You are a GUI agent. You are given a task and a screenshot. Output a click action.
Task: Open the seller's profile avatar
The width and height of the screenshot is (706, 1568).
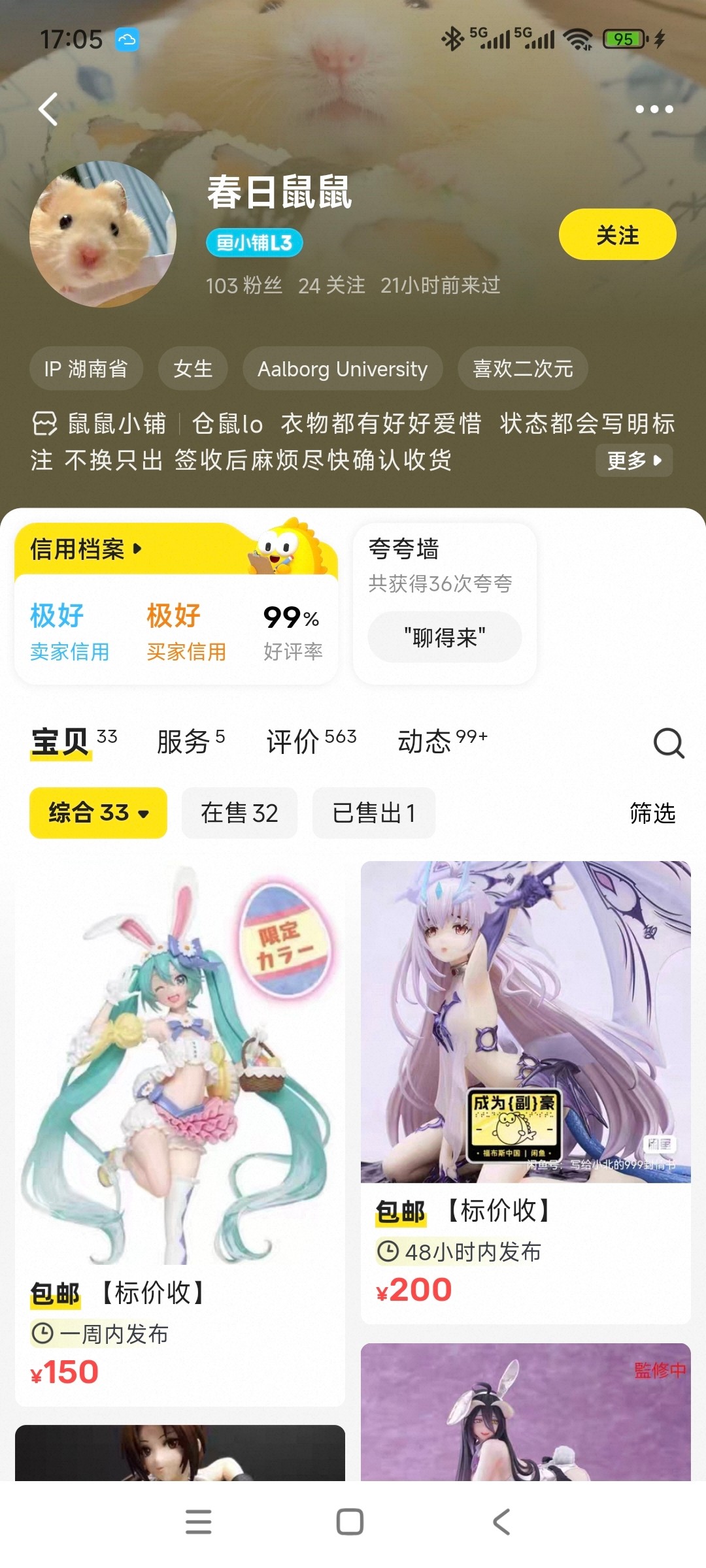tap(103, 235)
